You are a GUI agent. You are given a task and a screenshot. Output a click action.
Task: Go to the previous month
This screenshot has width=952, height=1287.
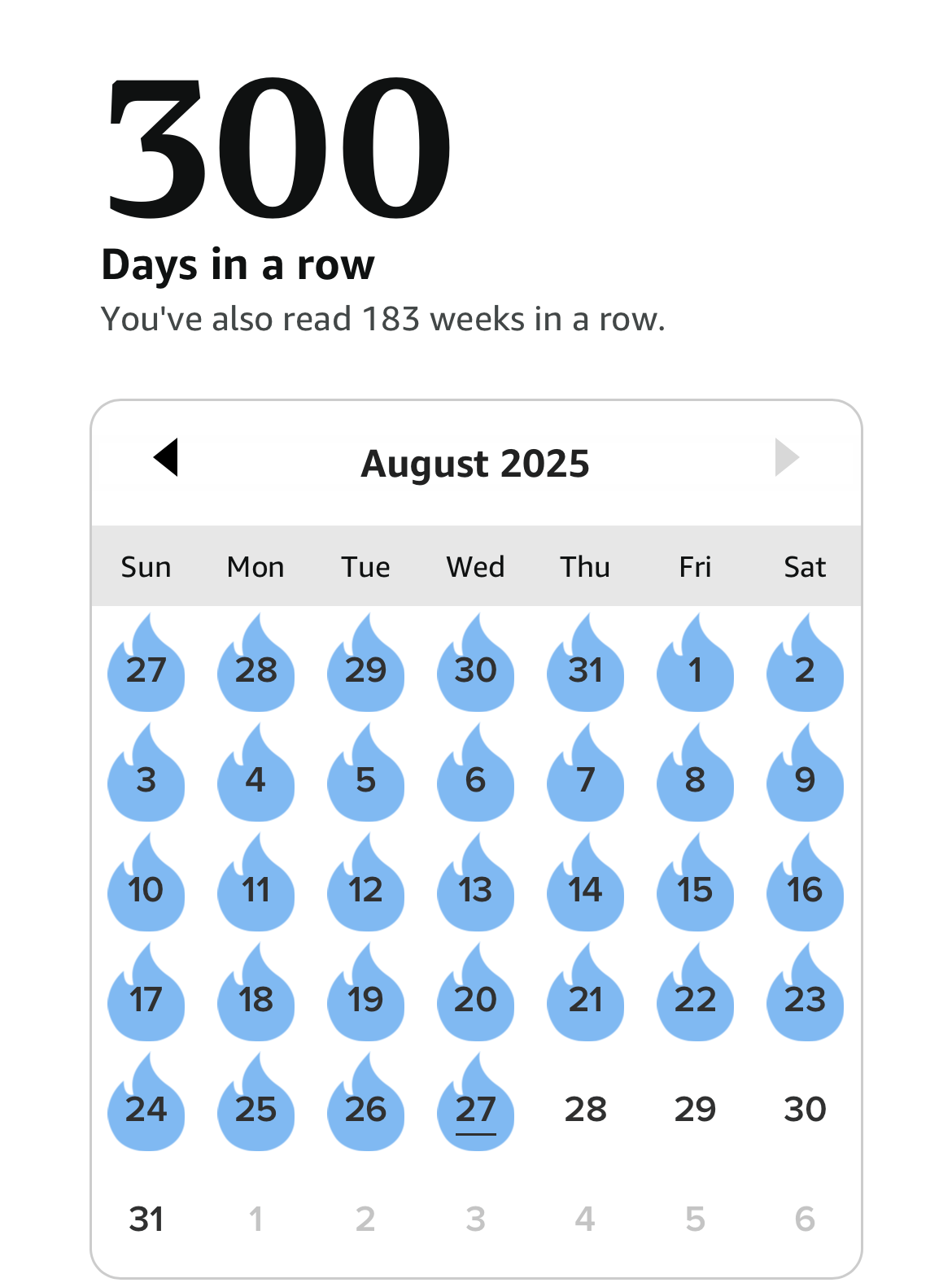[166, 458]
